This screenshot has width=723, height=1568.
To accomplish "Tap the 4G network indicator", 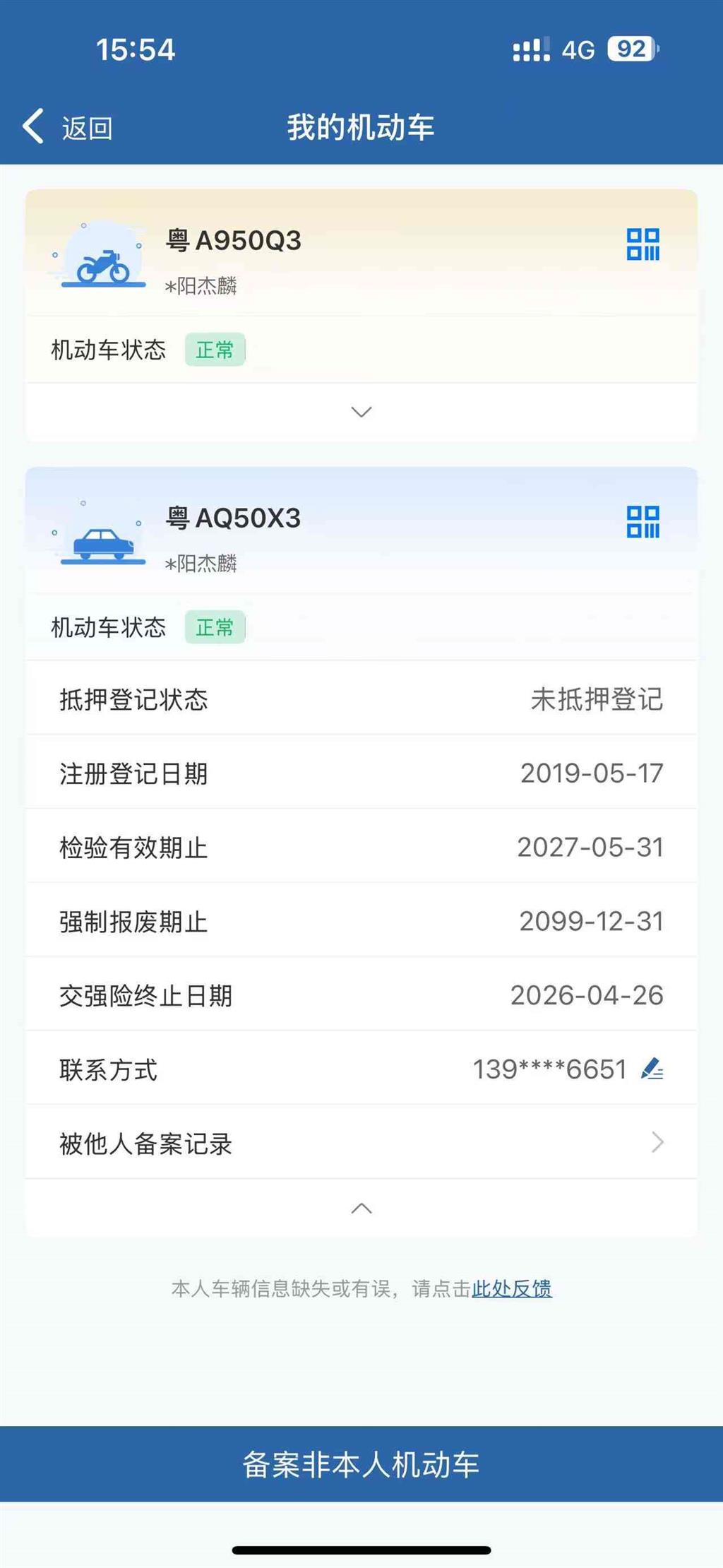I will point(578,48).
